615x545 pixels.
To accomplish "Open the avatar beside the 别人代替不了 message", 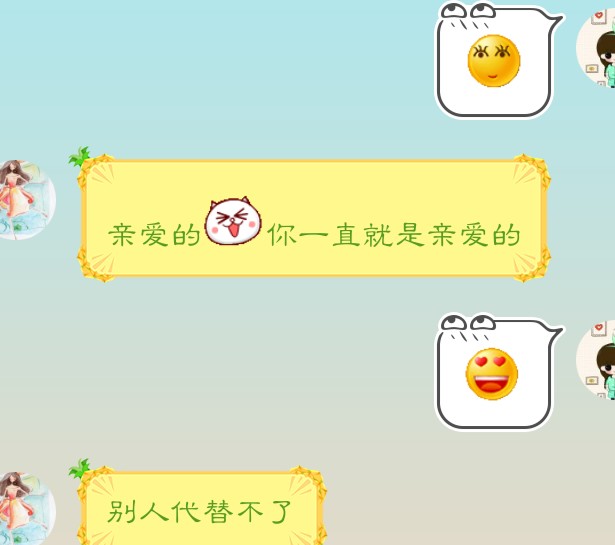I will coord(22,510).
